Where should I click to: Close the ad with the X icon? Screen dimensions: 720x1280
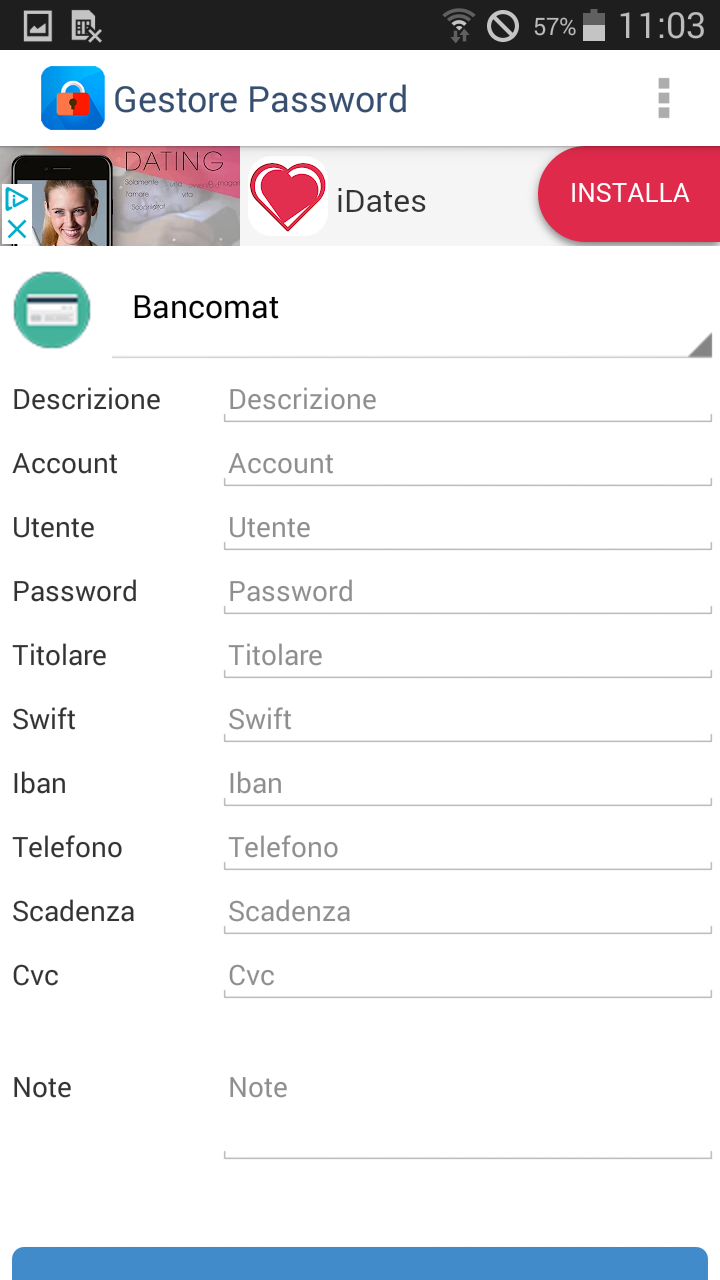16,229
